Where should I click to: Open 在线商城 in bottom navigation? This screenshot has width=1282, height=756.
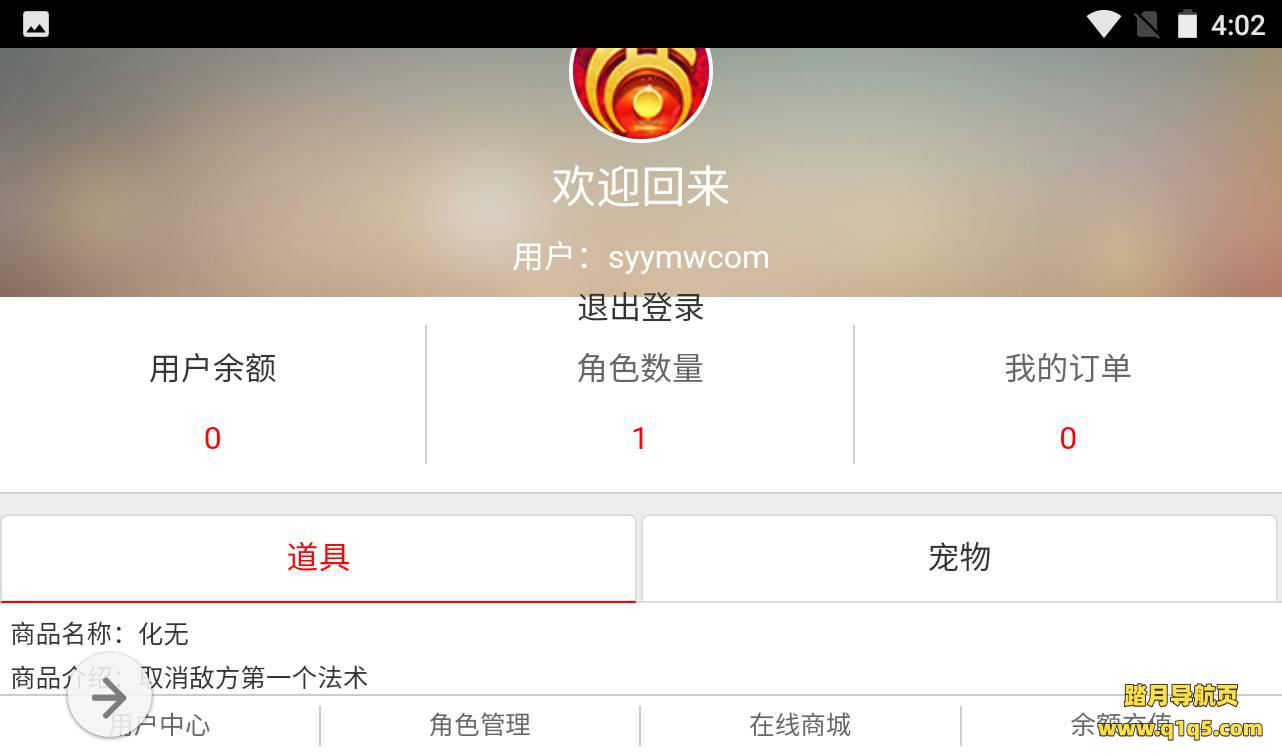pyautogui.click(x=800, y=725)
